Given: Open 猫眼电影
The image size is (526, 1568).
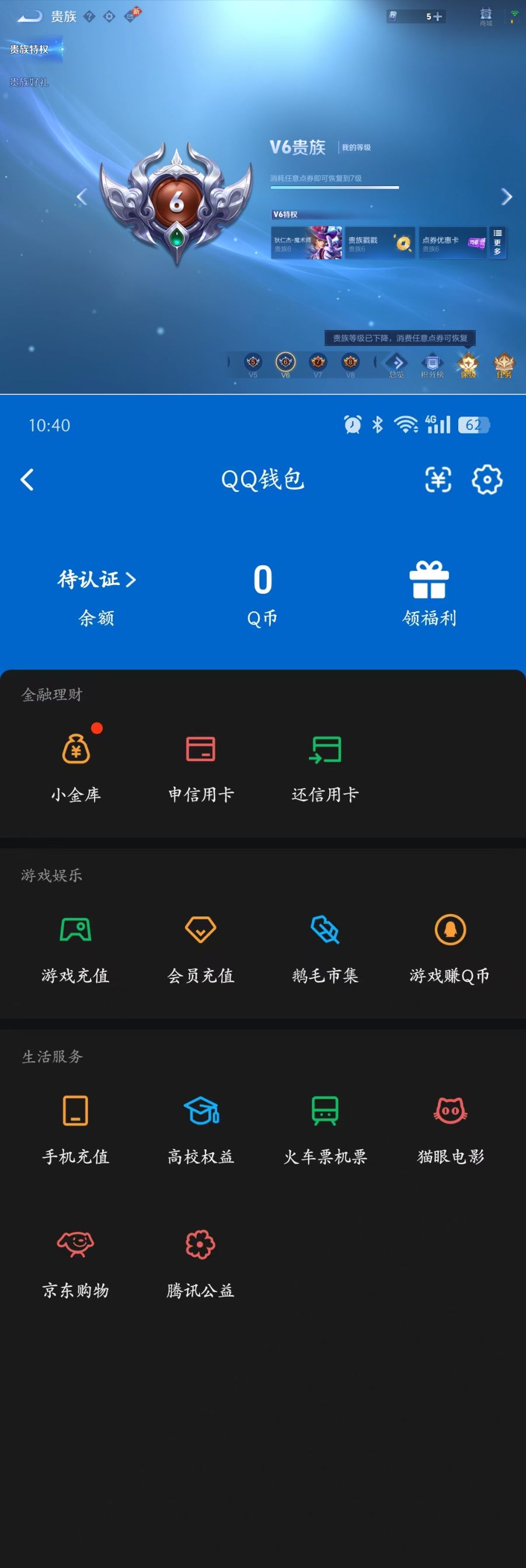Looking at the screenshot, I should [x=450, y=1128].
